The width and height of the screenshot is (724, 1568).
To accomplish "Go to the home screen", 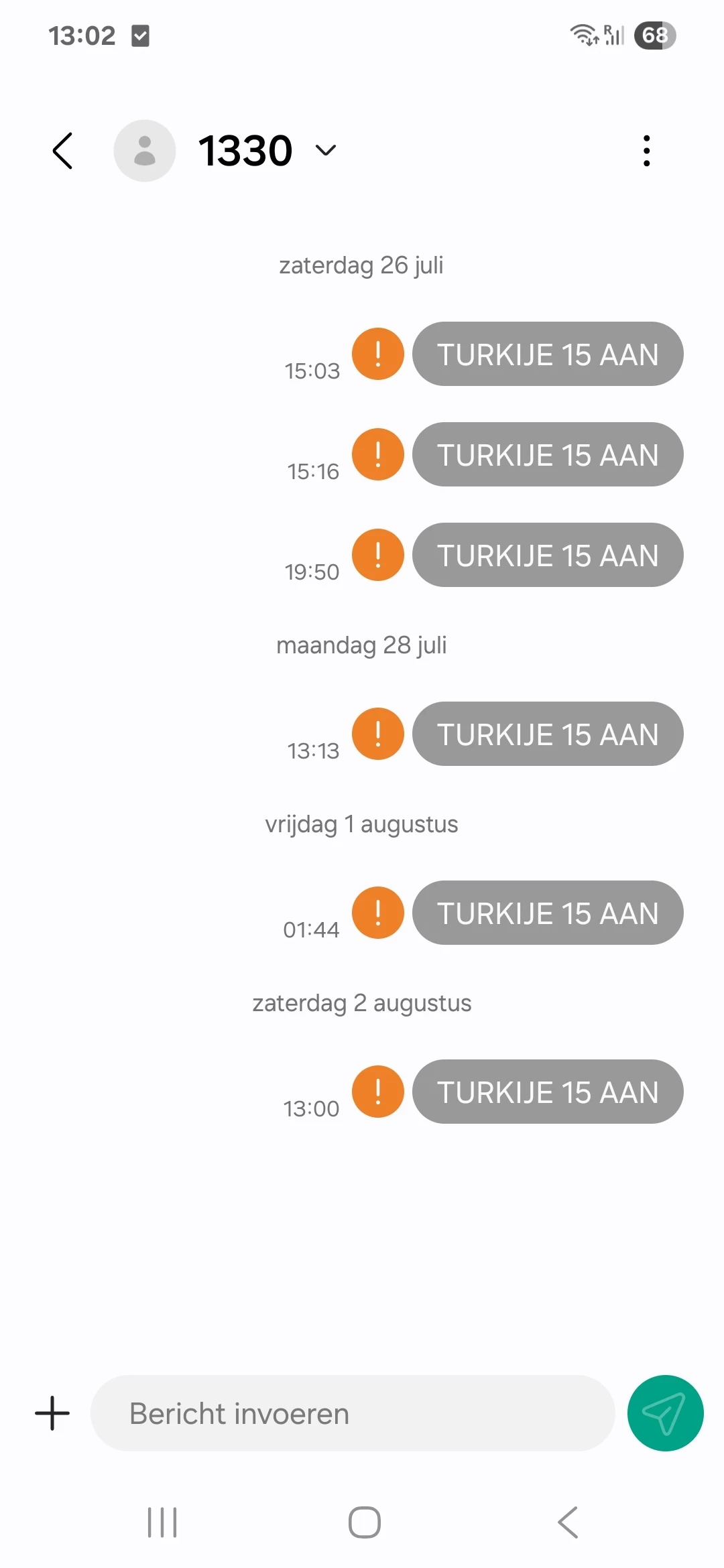I will [x=365, y=1522].
